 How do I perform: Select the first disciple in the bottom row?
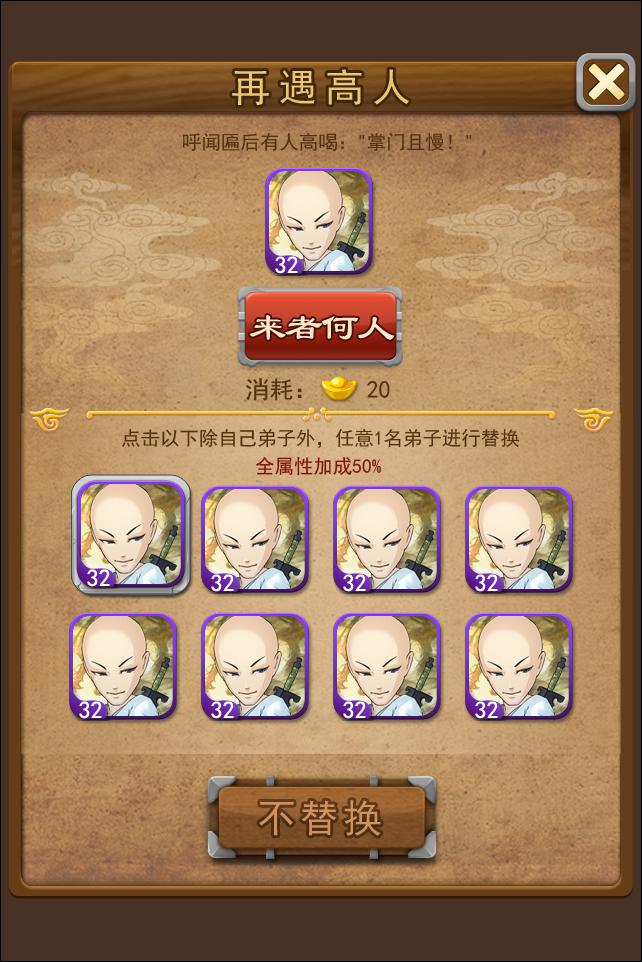(x=123, y=666)
